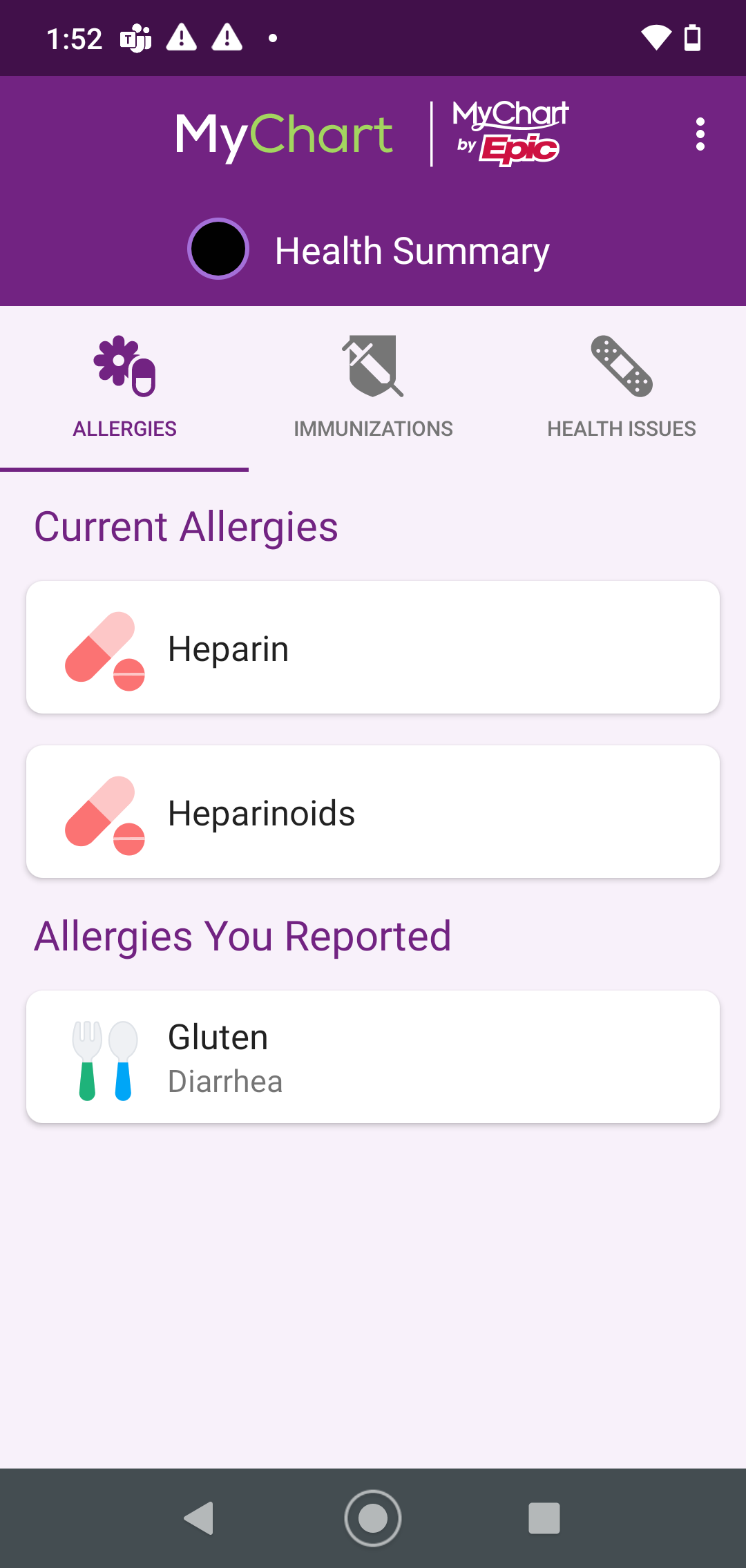Screen dimensions: 746x1568
Task: Tap the Health Summary title
Action: coord(412,250)
